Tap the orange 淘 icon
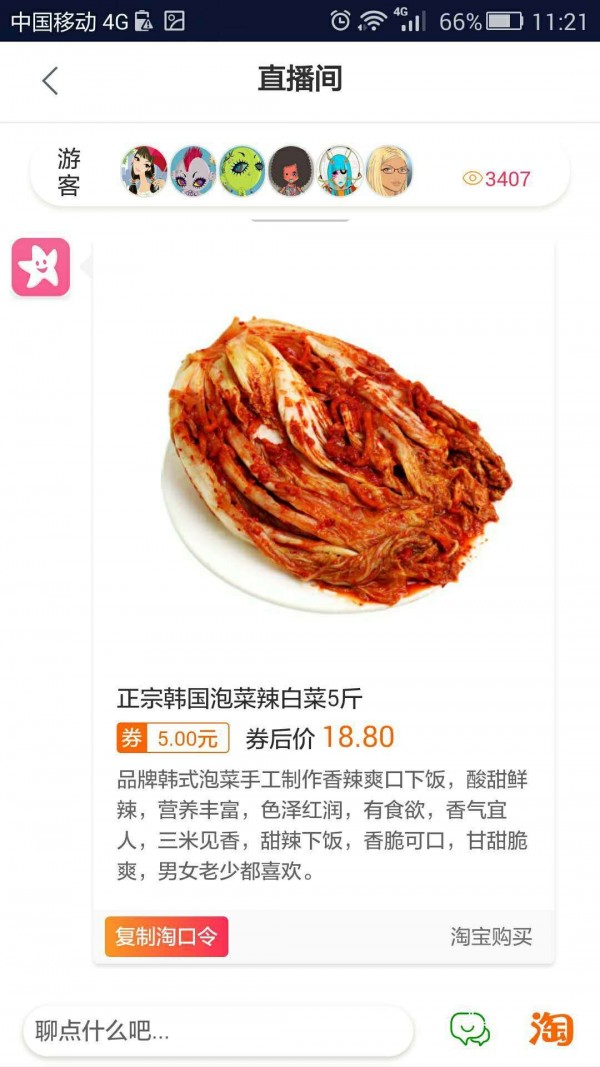The width and height of the screenshot is (600, 1067). [x=551, y=1029]
